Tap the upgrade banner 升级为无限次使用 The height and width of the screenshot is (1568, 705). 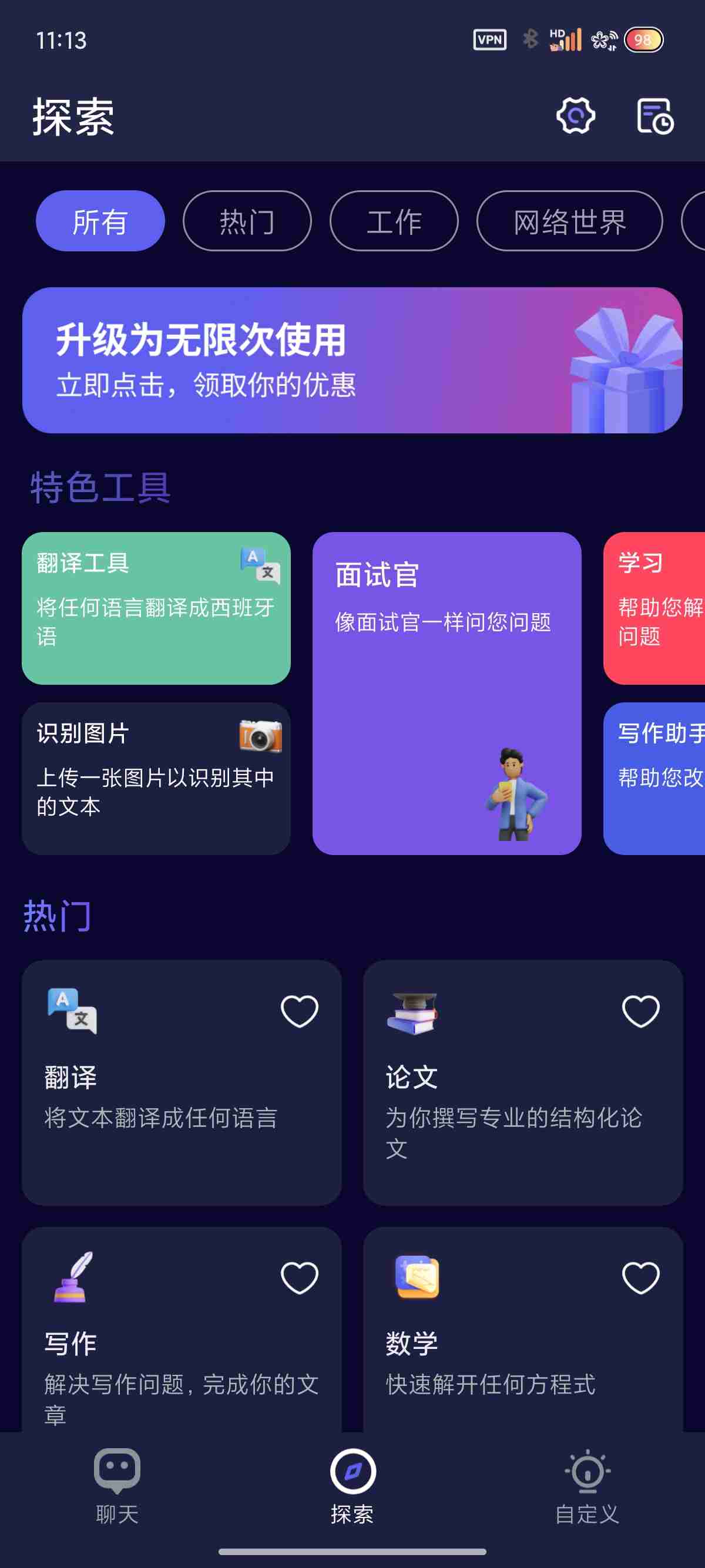click(352, 359)
